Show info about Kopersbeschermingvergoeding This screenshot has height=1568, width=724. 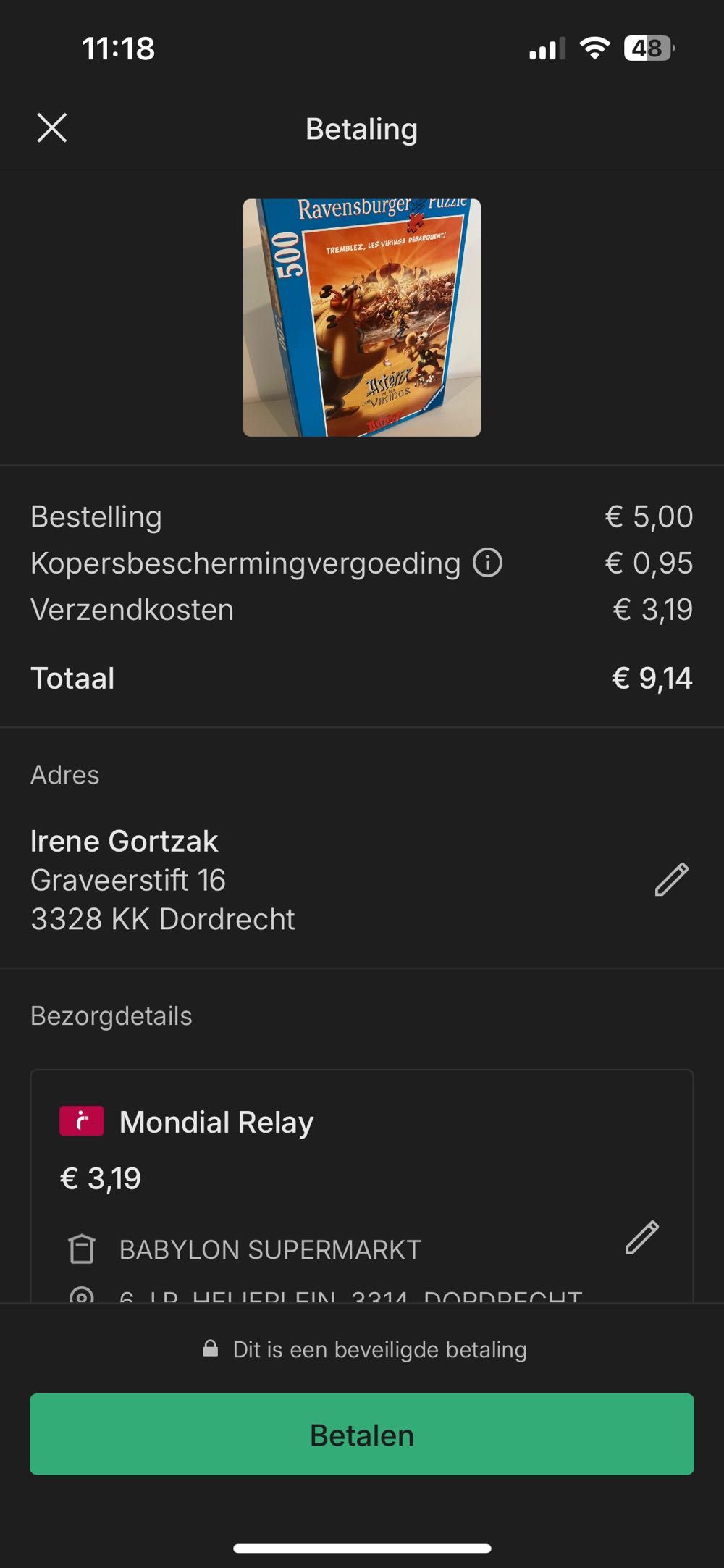coord(487,563)
